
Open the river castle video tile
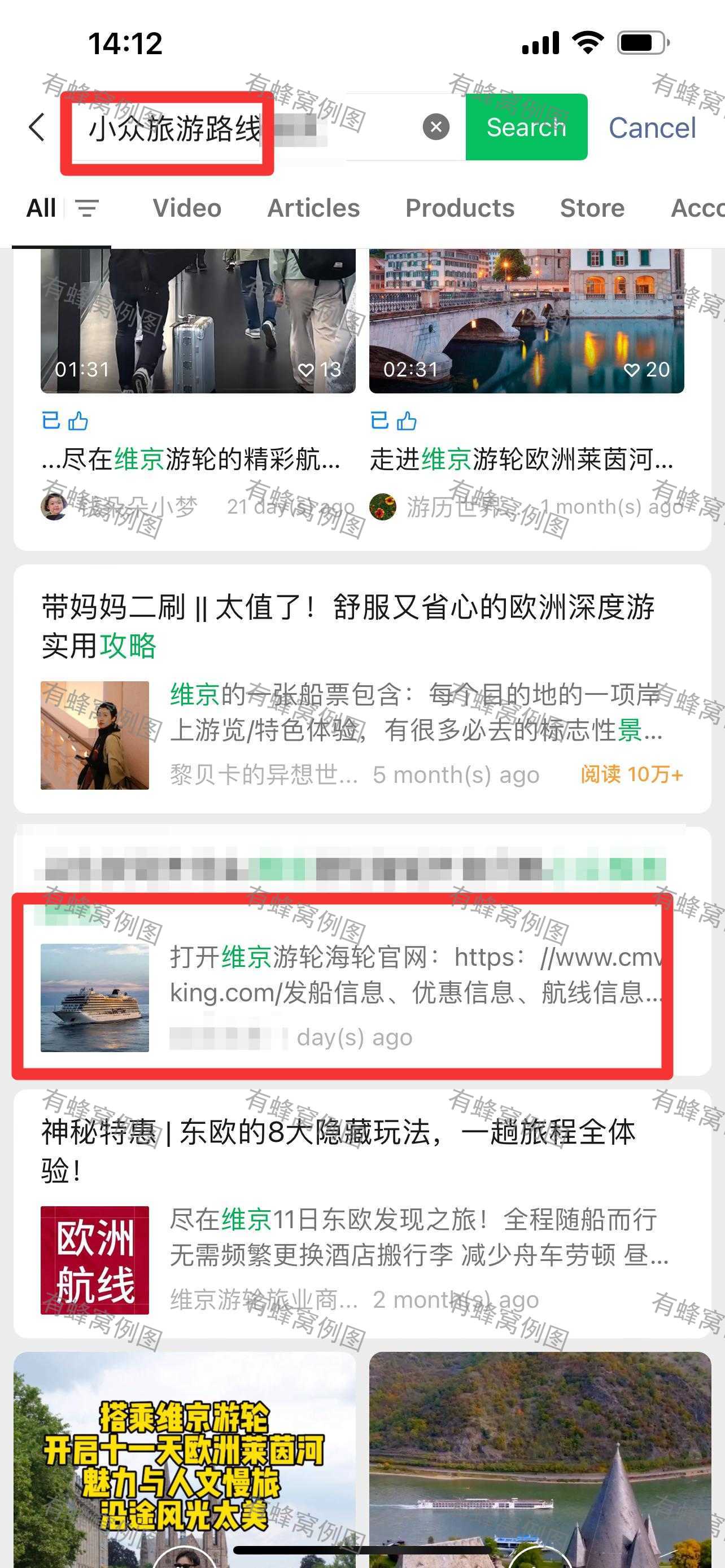click(x=540, y=1460)
